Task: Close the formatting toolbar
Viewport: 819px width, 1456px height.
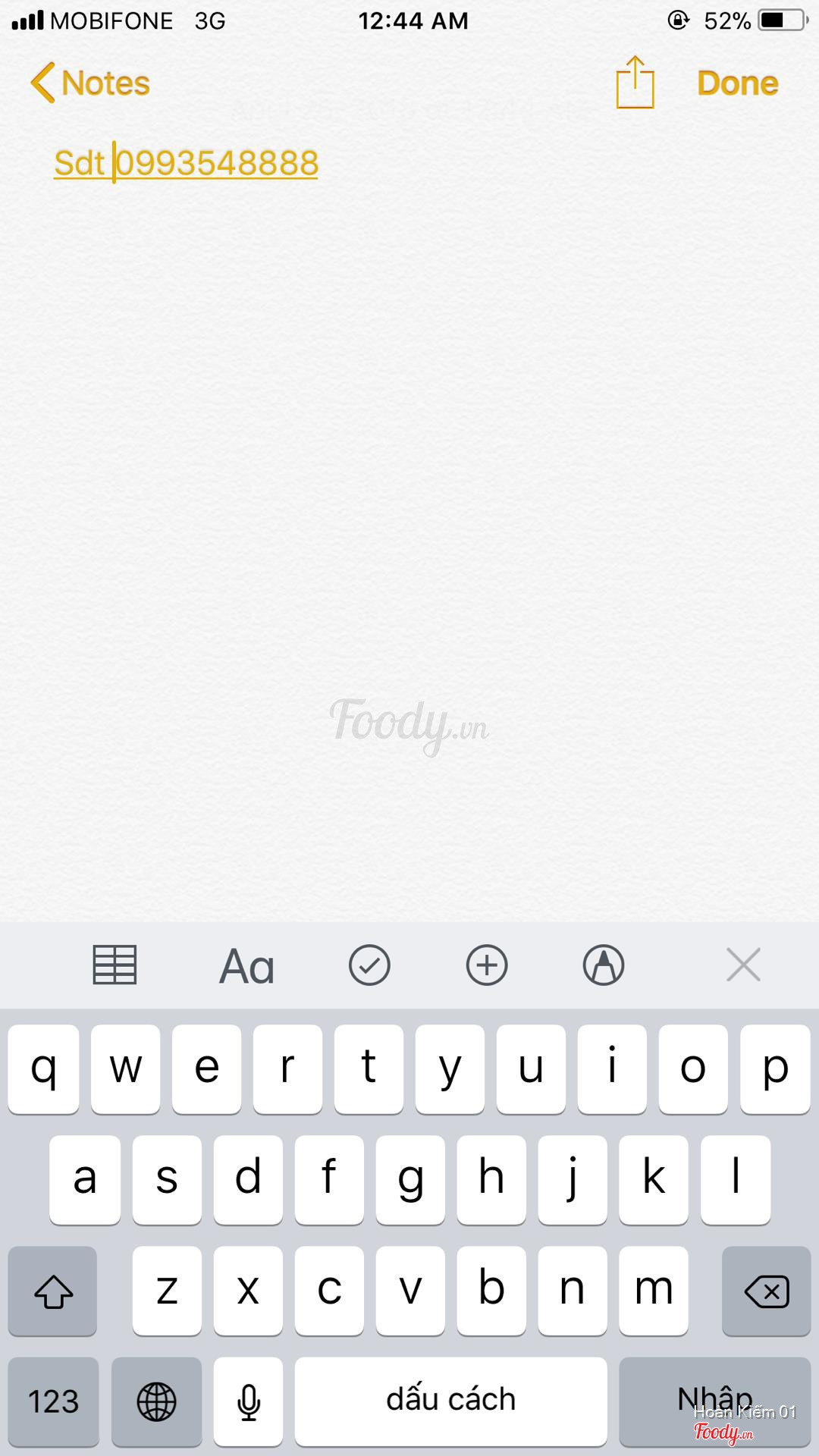Action: coord(743,965)
